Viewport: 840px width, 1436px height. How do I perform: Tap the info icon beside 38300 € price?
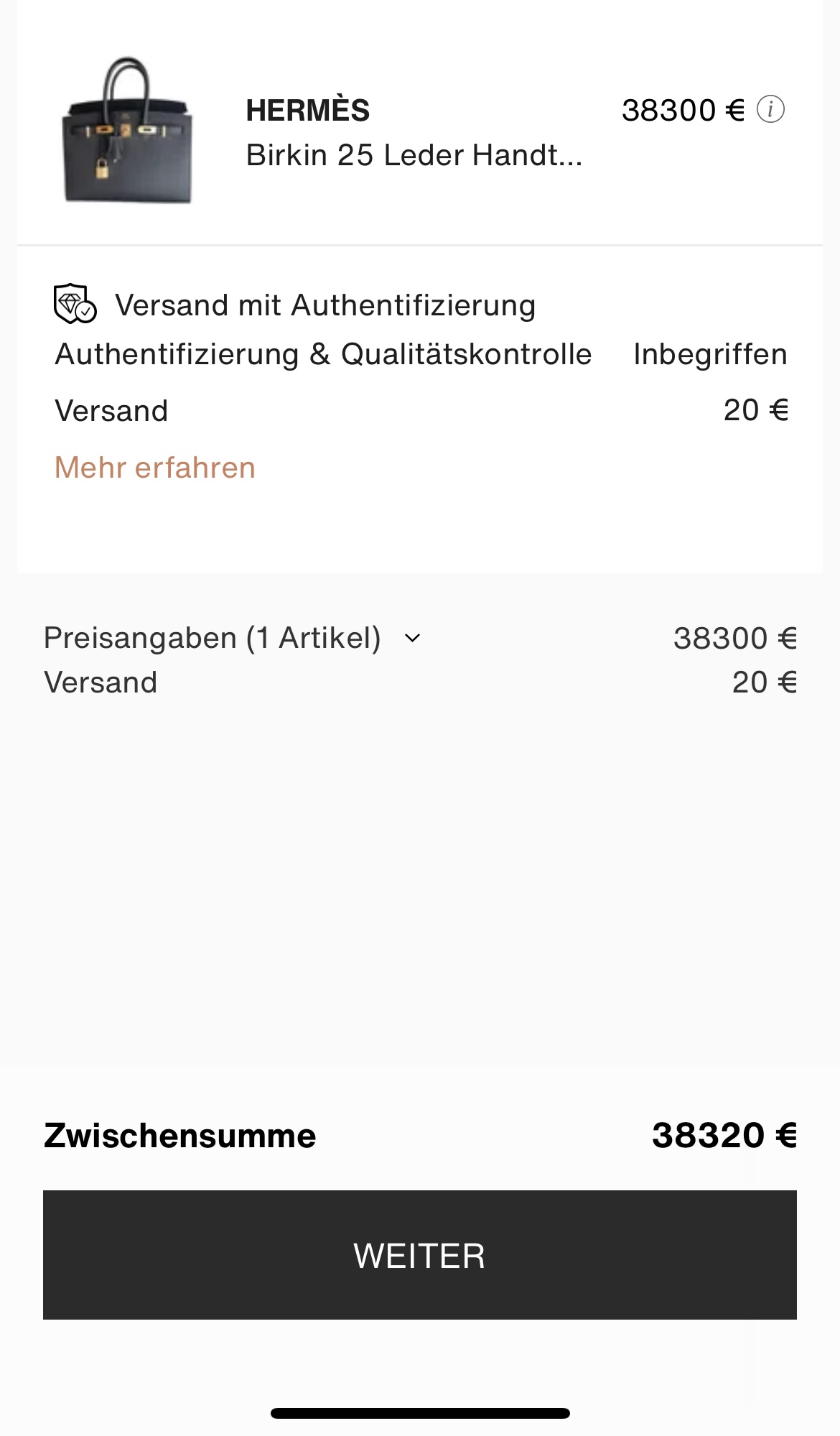pos(771,110)
